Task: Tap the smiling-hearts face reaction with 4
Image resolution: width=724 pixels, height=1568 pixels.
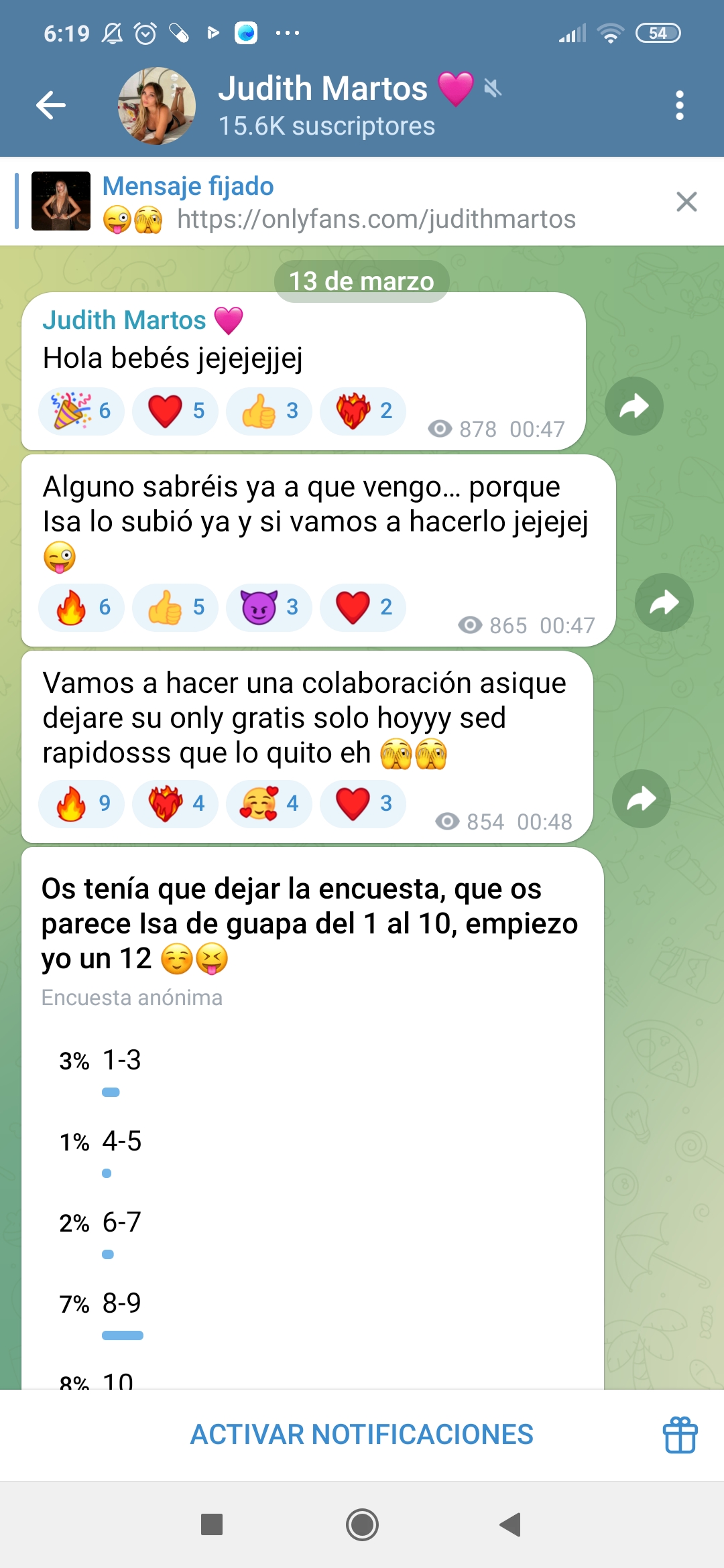Action: point(269,803)
